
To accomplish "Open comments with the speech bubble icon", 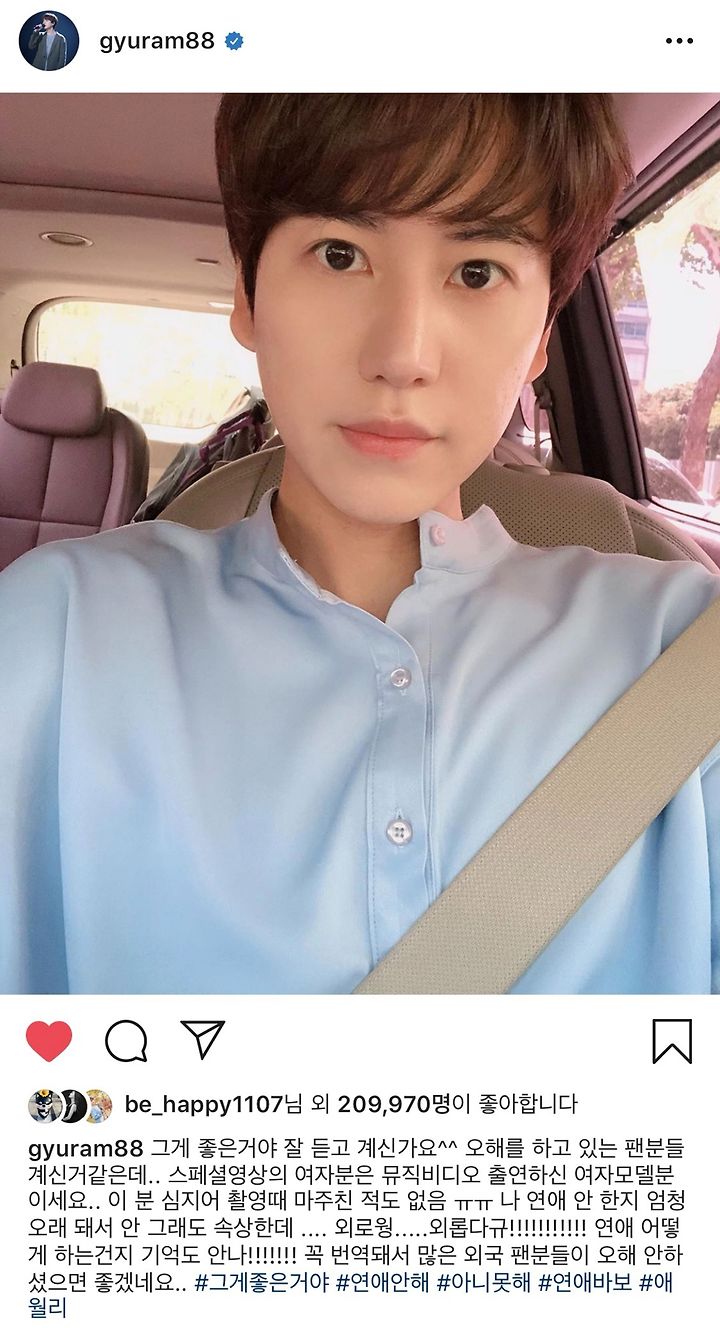I will [x=126, y=1041].
